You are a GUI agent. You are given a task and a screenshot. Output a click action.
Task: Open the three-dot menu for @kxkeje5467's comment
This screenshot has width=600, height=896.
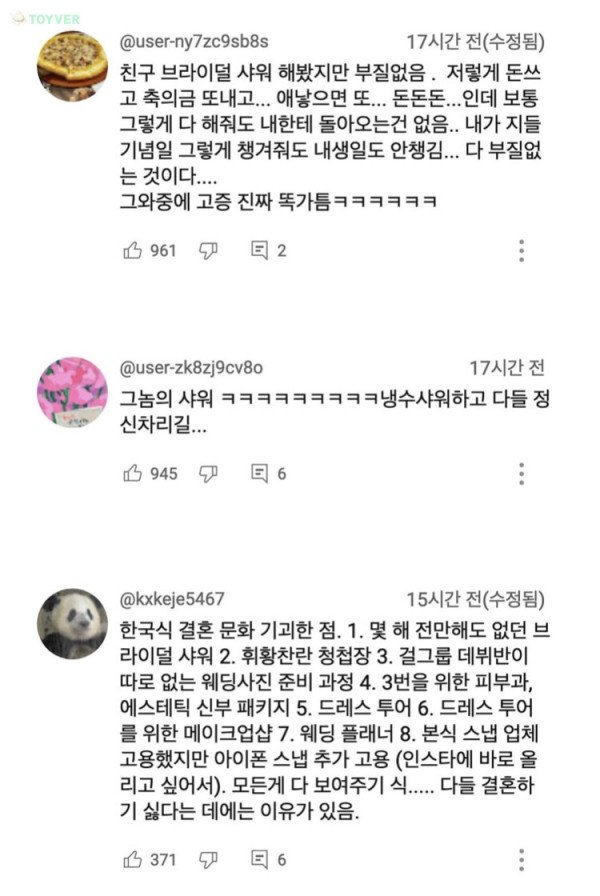point(522,858)
